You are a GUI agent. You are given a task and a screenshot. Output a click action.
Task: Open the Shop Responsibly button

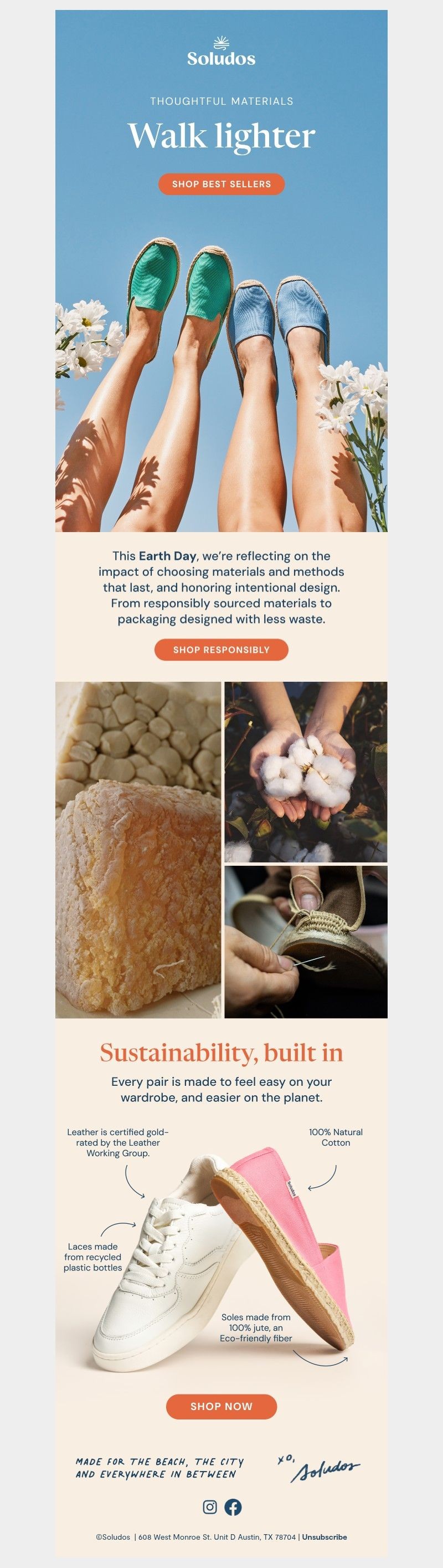point(221,650)
